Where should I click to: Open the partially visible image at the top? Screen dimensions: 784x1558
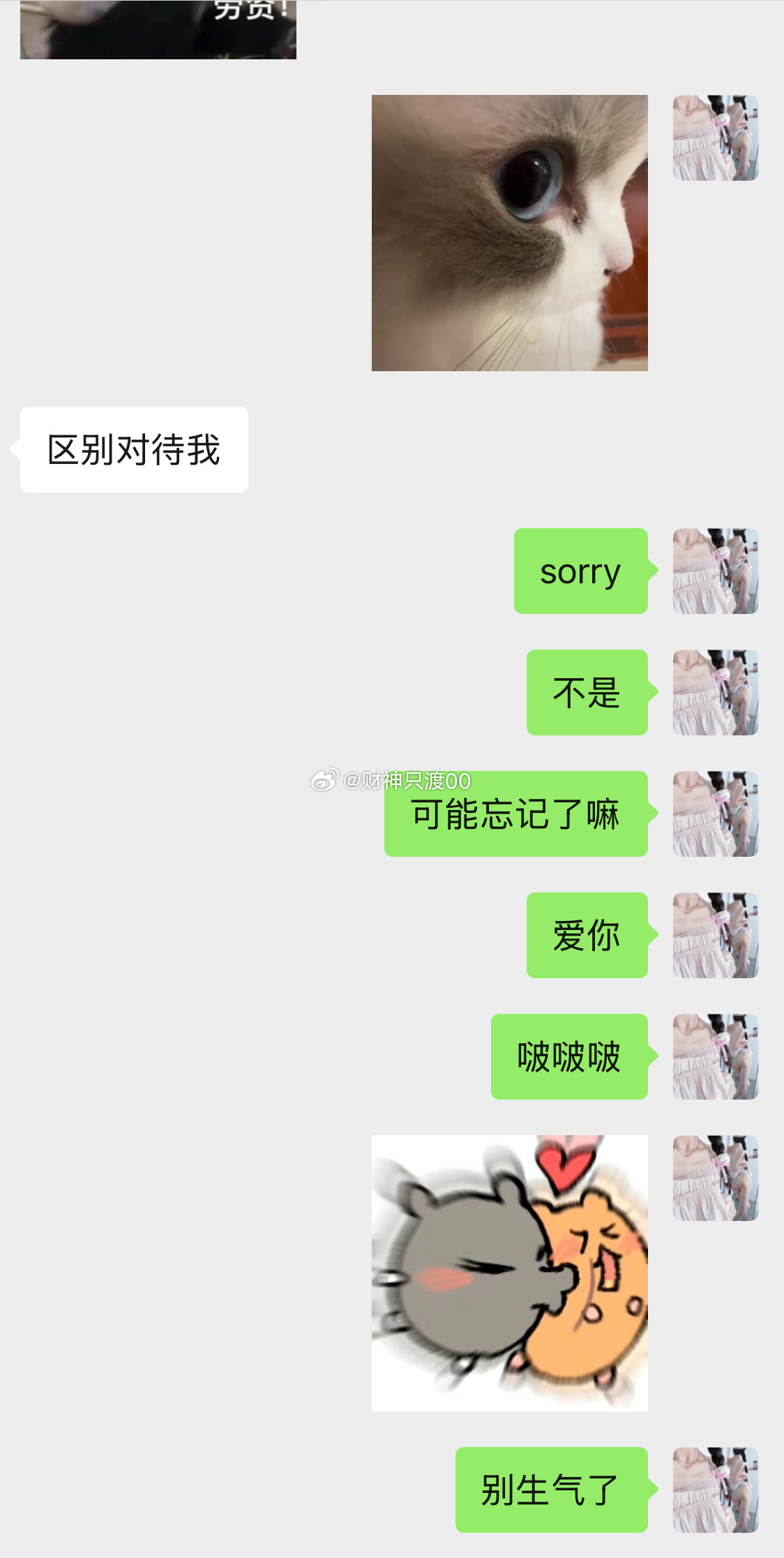coord(158,29)
